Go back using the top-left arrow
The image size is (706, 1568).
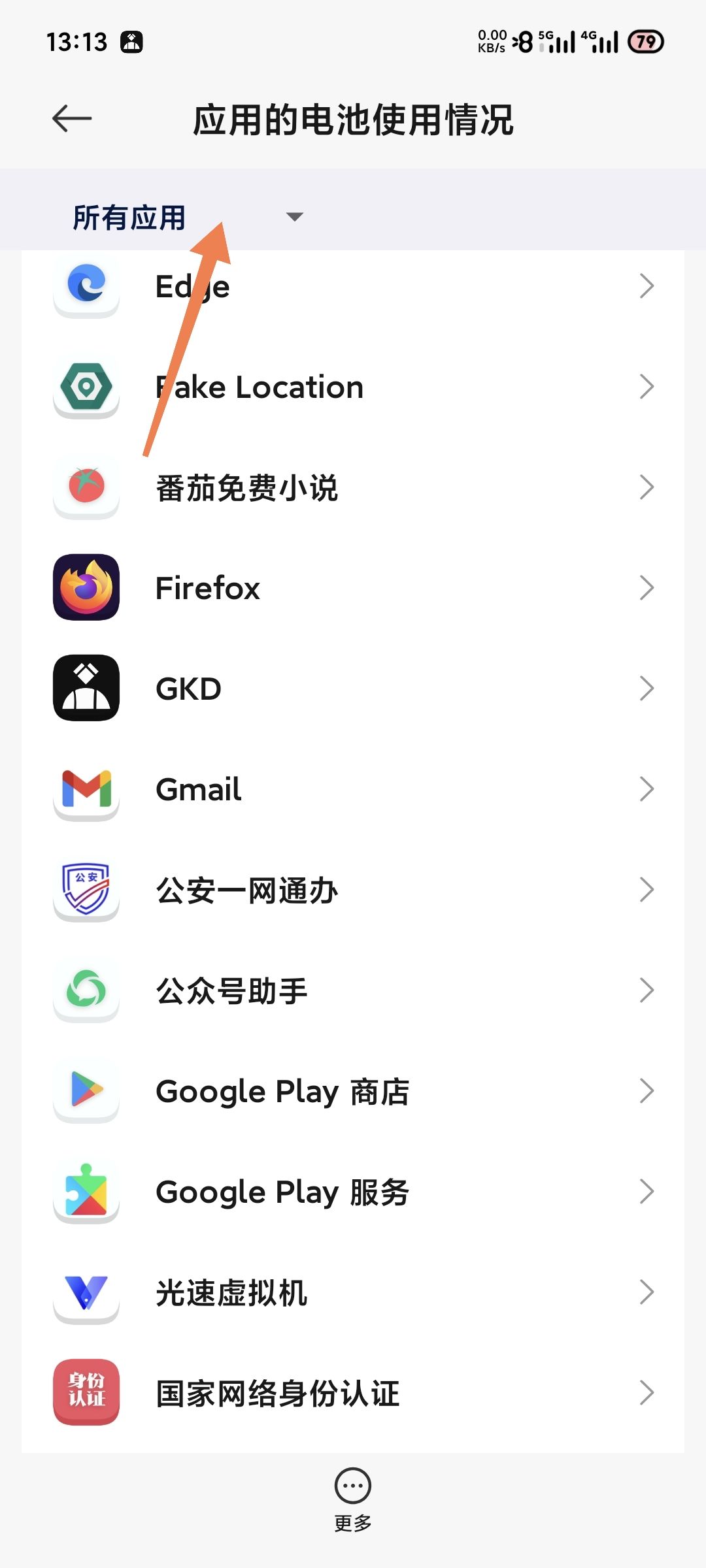[72, 119]
